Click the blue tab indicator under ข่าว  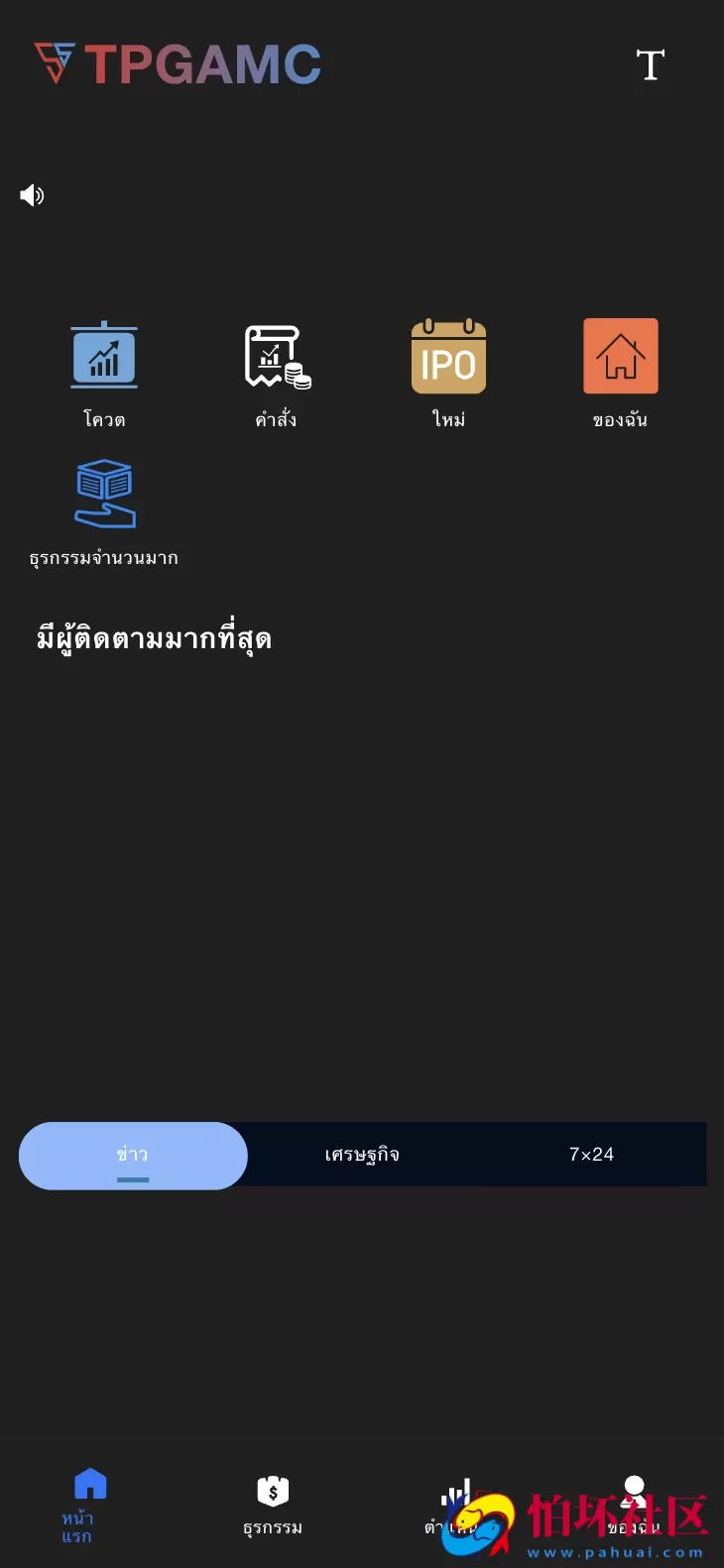[x=133, y=1179]
